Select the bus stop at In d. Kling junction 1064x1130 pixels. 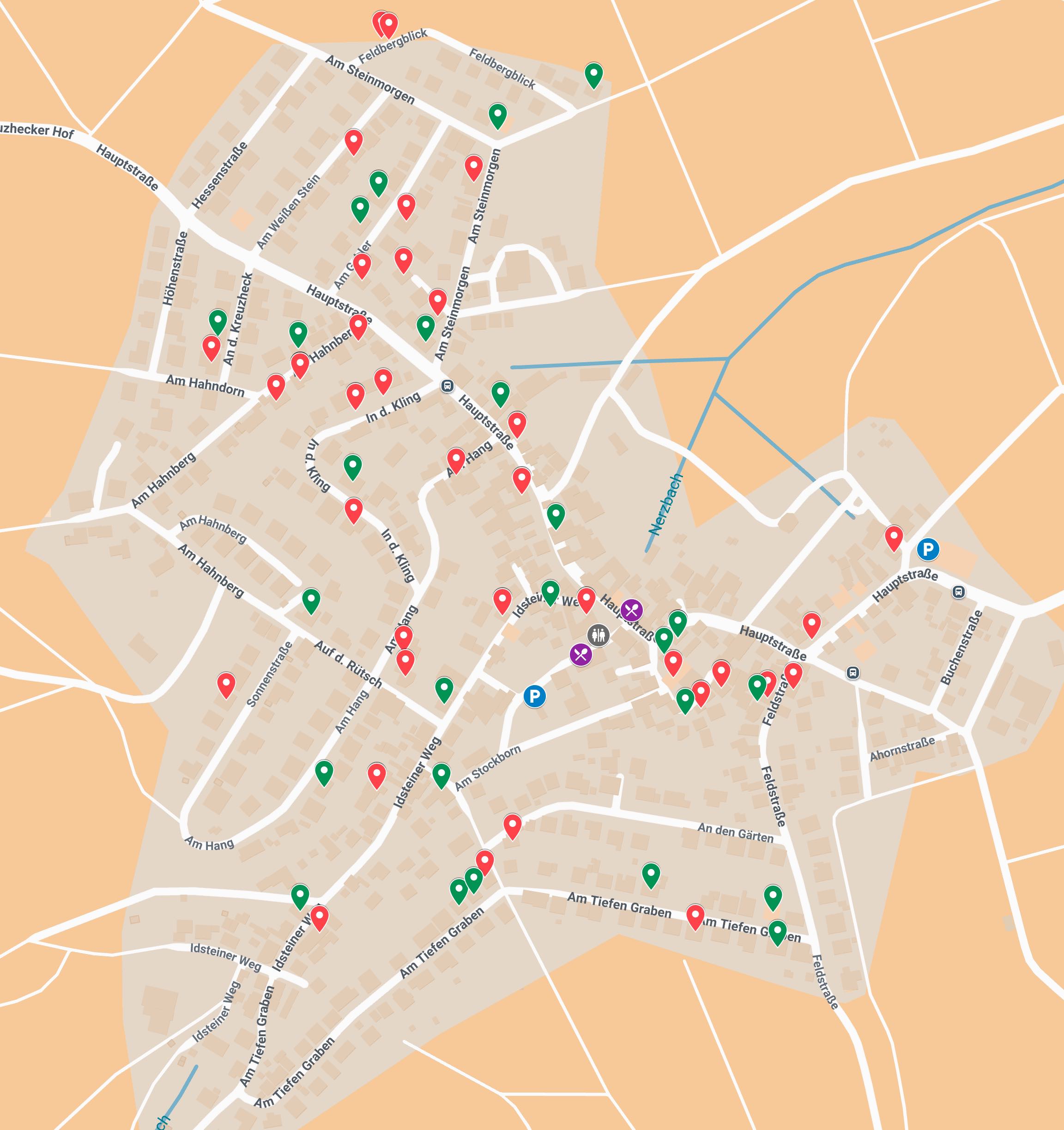point(447,387)
